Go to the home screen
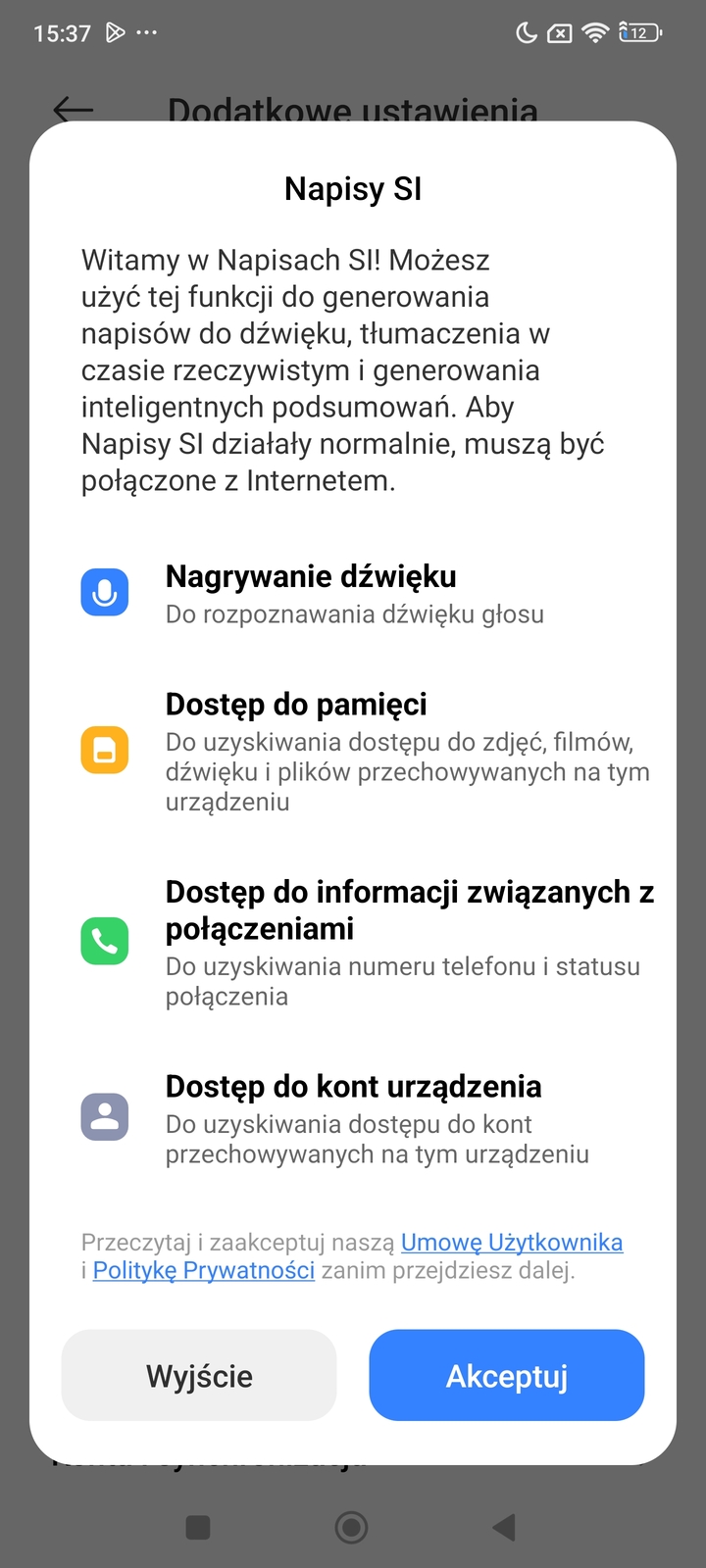The image size is (706, 1568). tap(351, 1526)
